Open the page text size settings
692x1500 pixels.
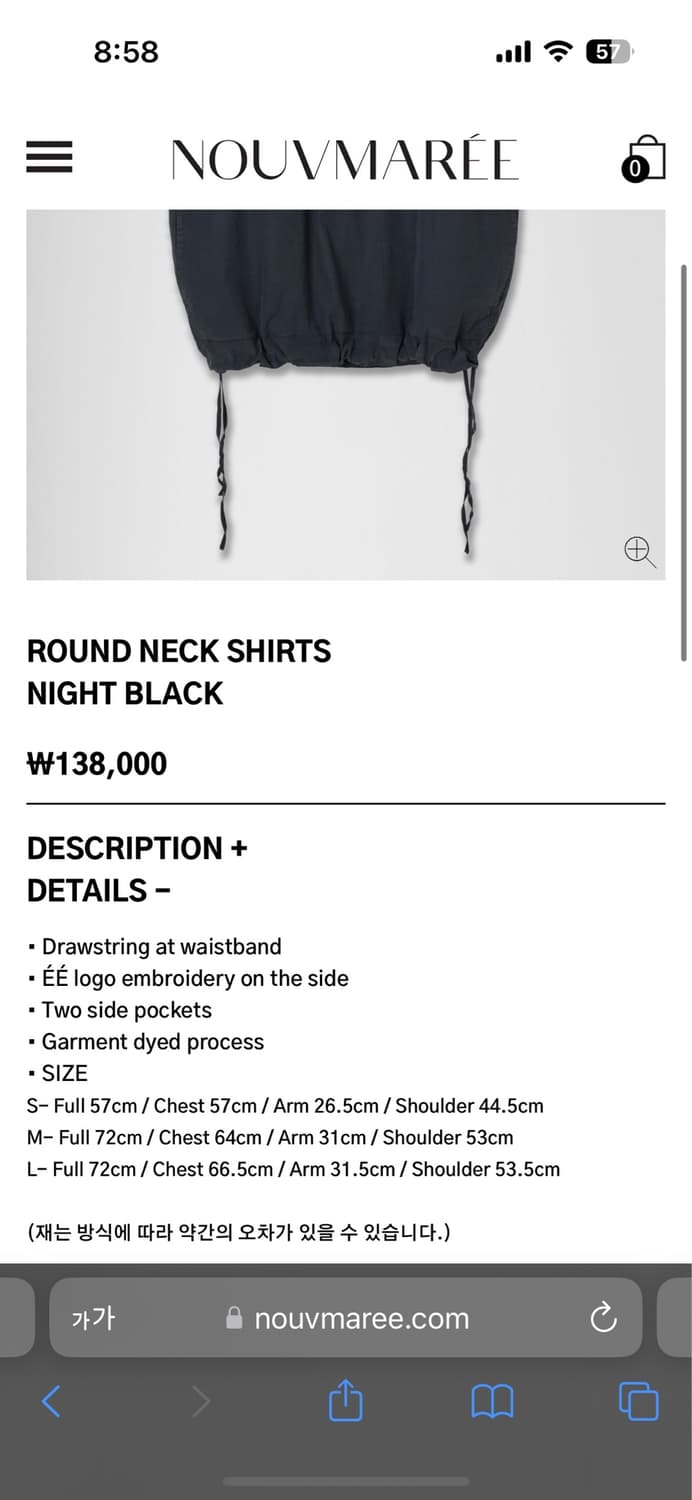[x=93, y=1318]
